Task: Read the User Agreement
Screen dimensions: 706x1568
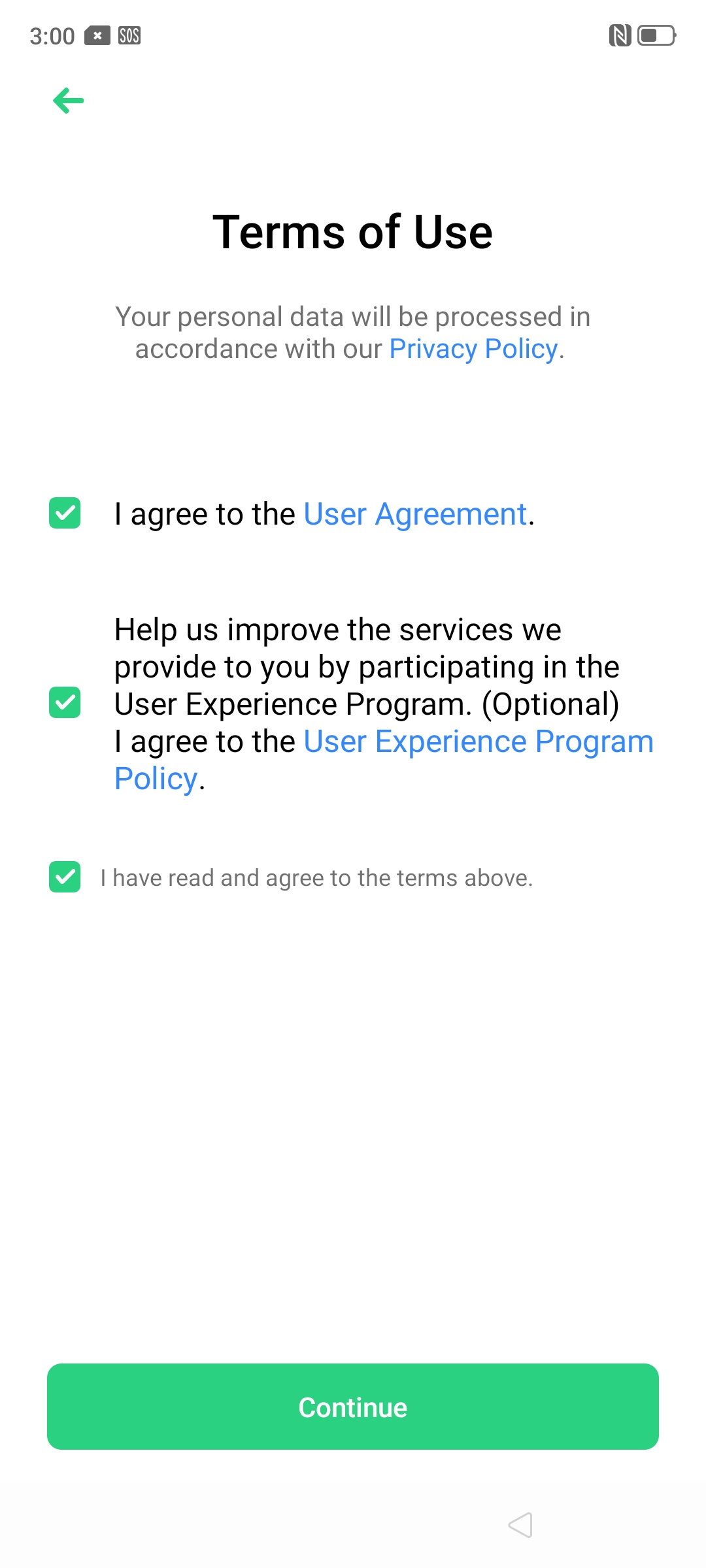Action: 415,514
